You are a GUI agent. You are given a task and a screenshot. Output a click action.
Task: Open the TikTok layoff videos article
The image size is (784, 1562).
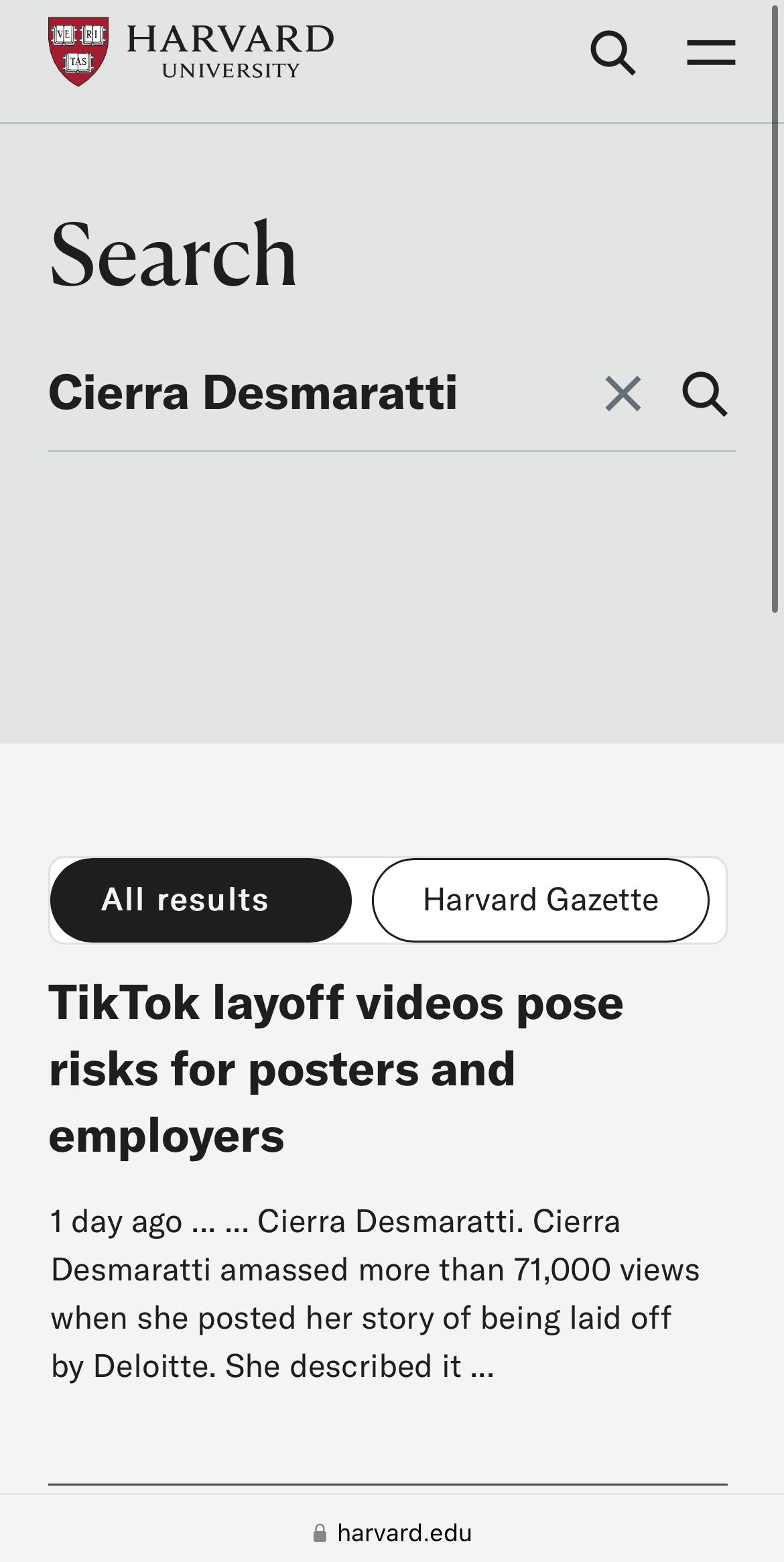[x=336, y=1069]
